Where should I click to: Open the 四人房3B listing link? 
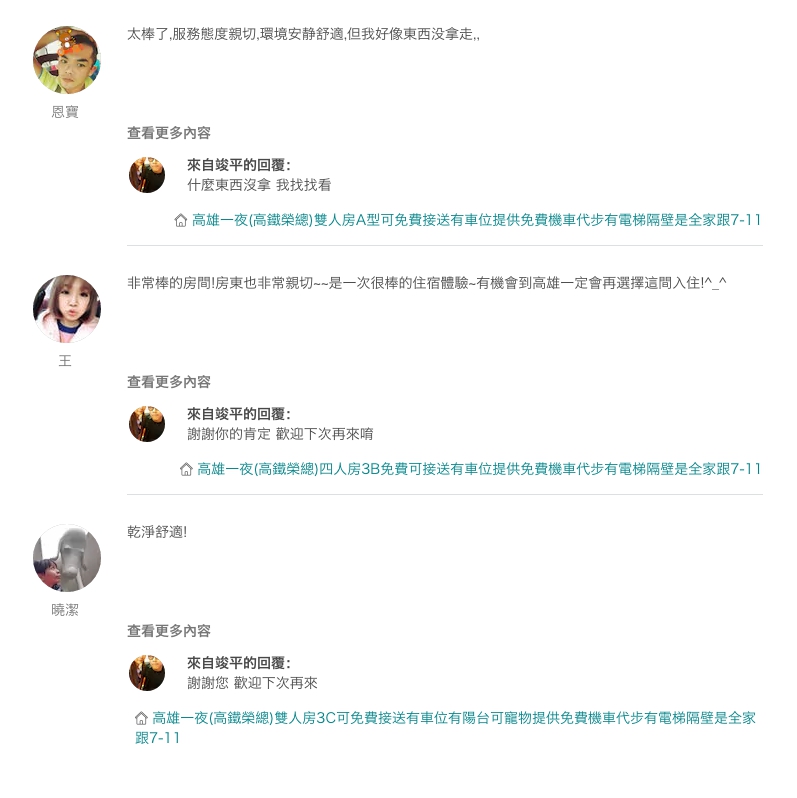(478, 469)
